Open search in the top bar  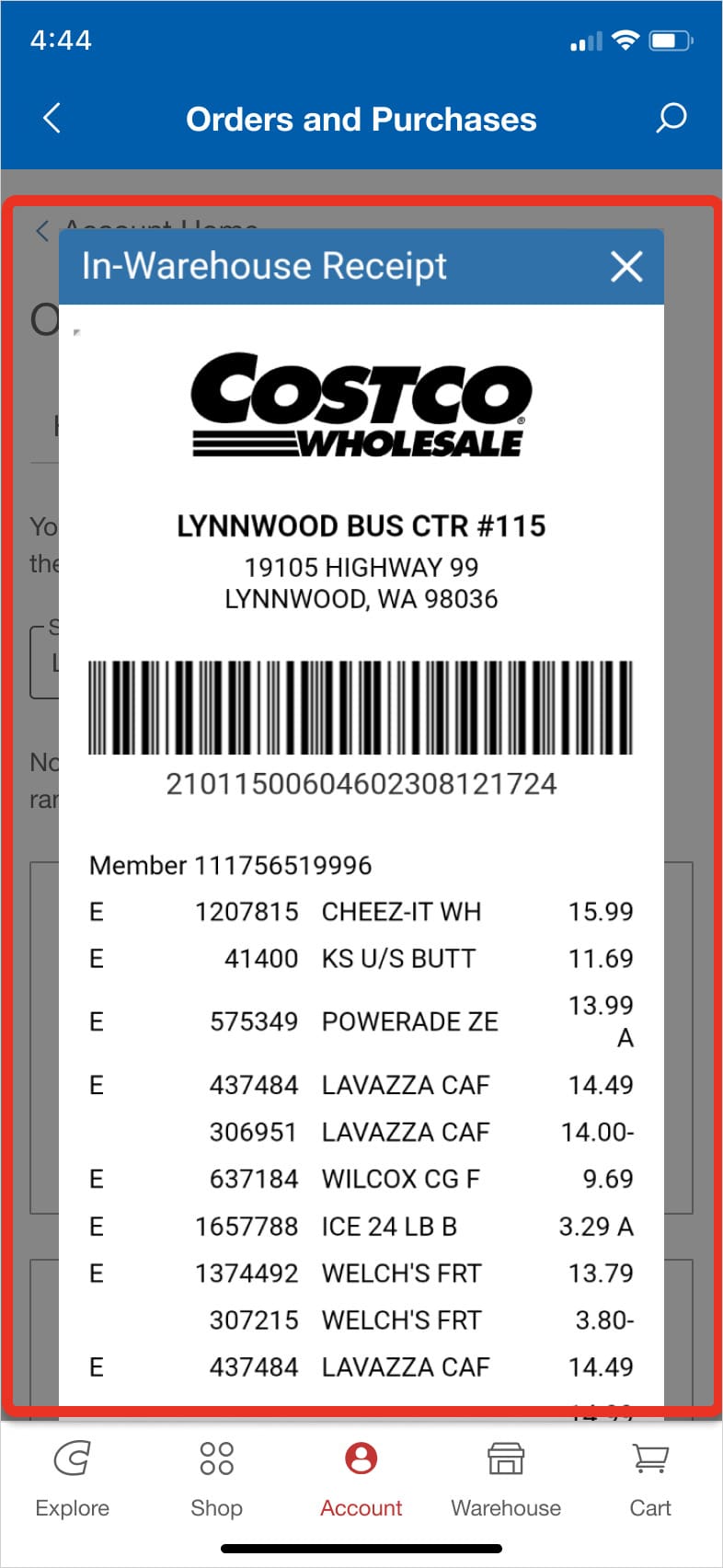pyautogui.click(x=671, y=119)
